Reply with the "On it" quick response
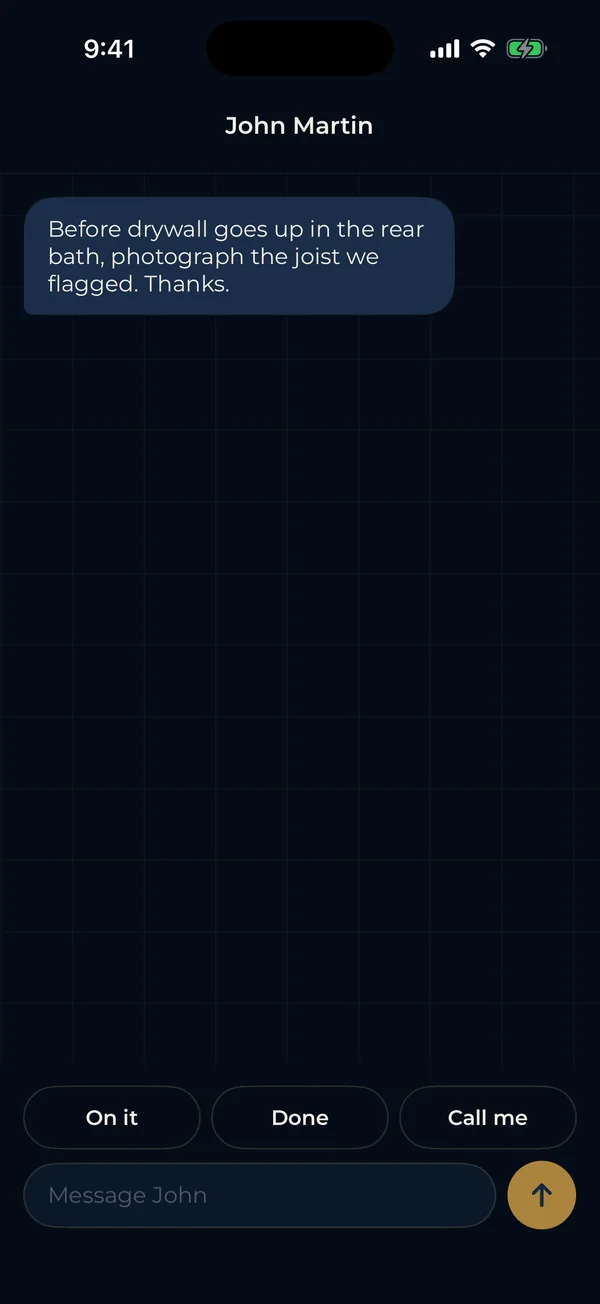This screenshot has height=1304, width=600. pos(112,1118)
